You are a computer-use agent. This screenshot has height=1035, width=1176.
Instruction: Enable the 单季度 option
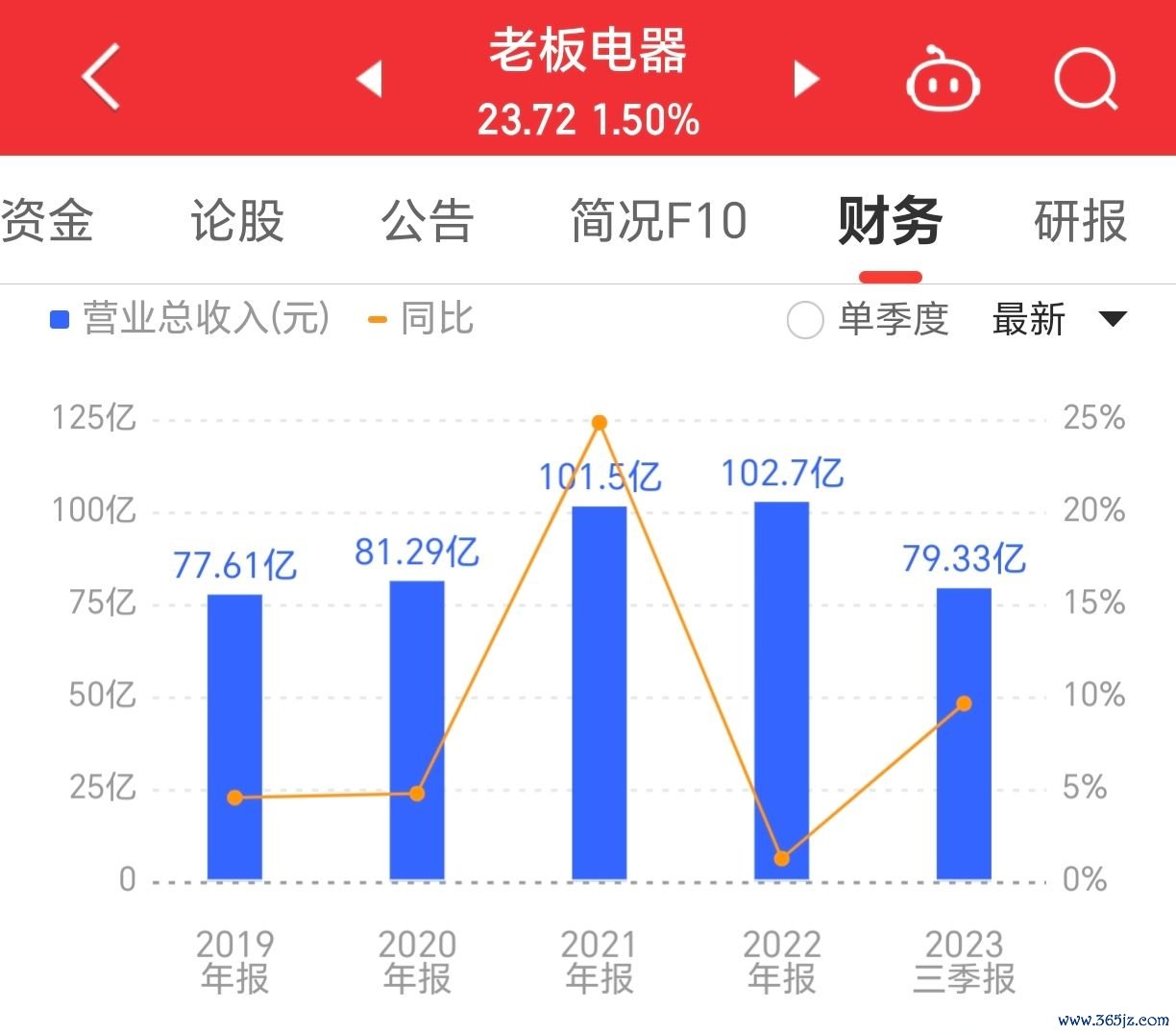tap(805, 320)
